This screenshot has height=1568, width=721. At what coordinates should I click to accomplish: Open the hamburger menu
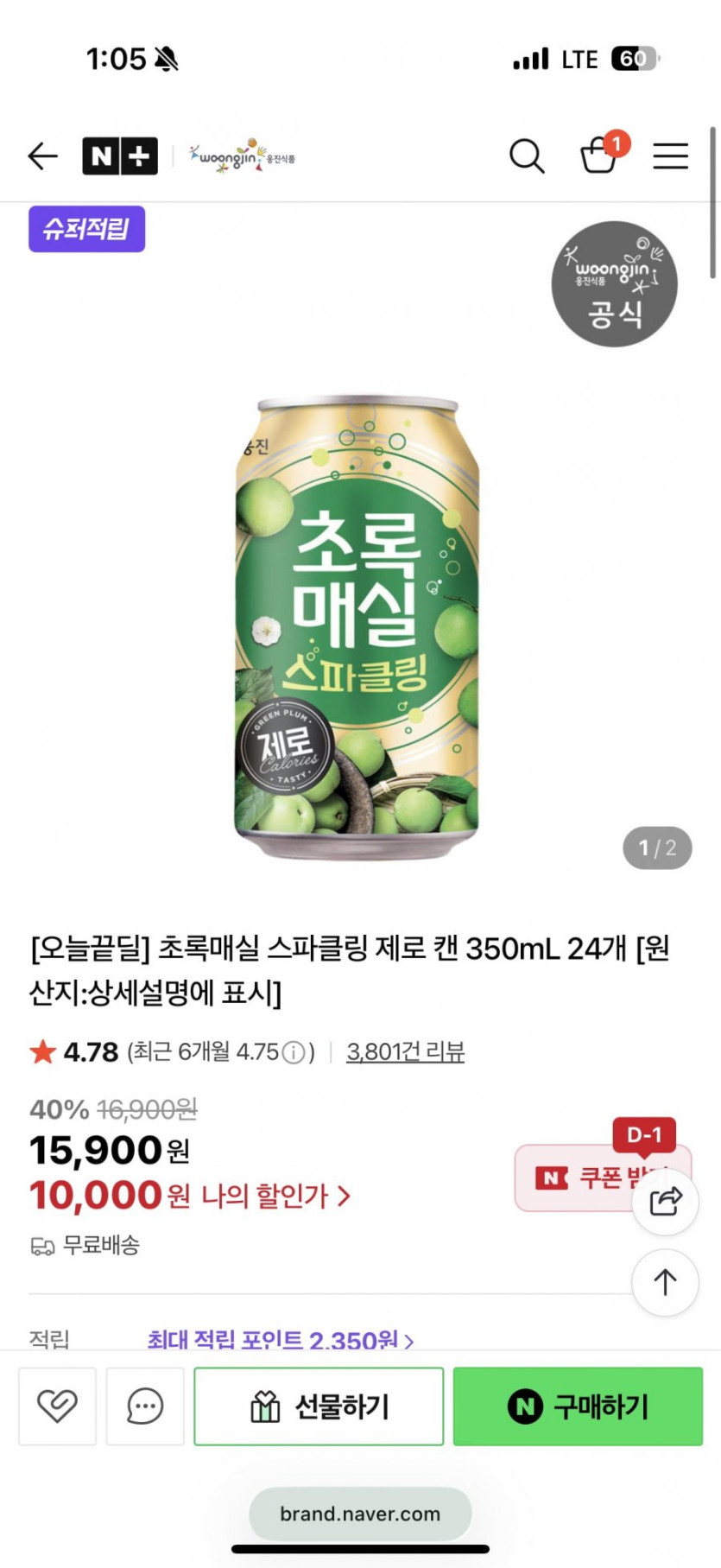[670, 156]
